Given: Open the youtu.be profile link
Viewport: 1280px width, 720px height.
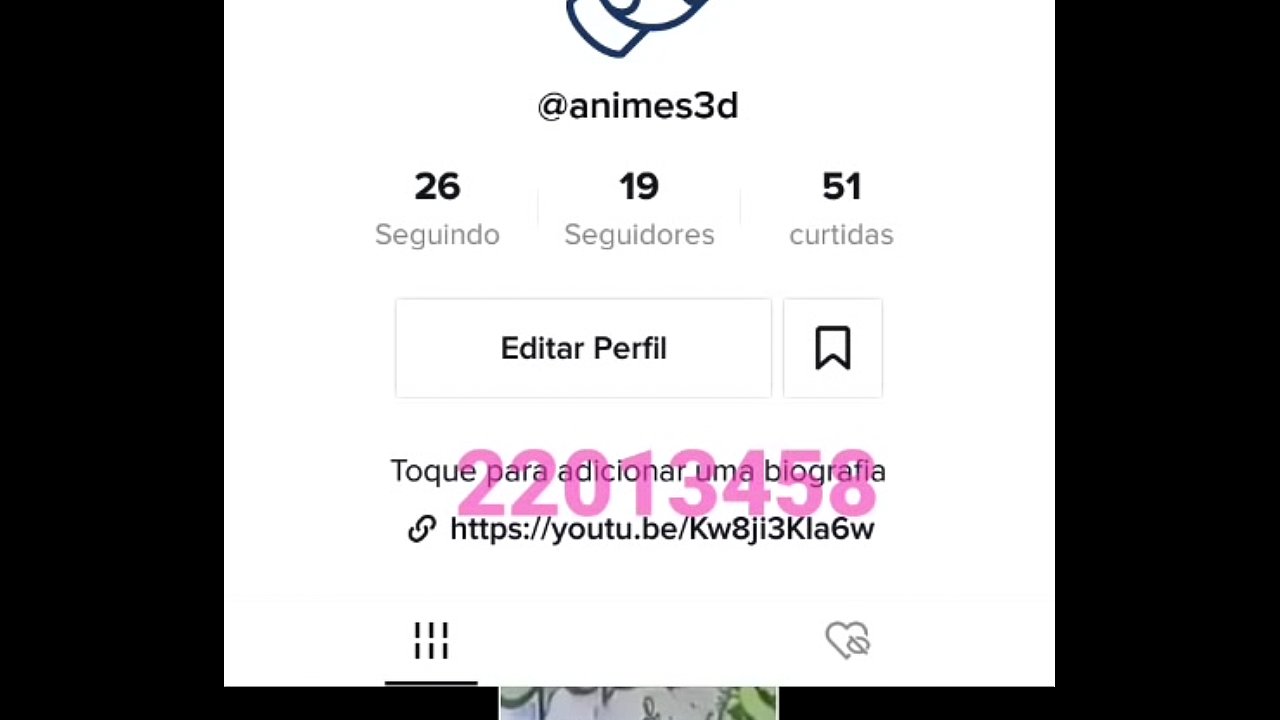Looking at the screenshot, I should pos(661,529).
